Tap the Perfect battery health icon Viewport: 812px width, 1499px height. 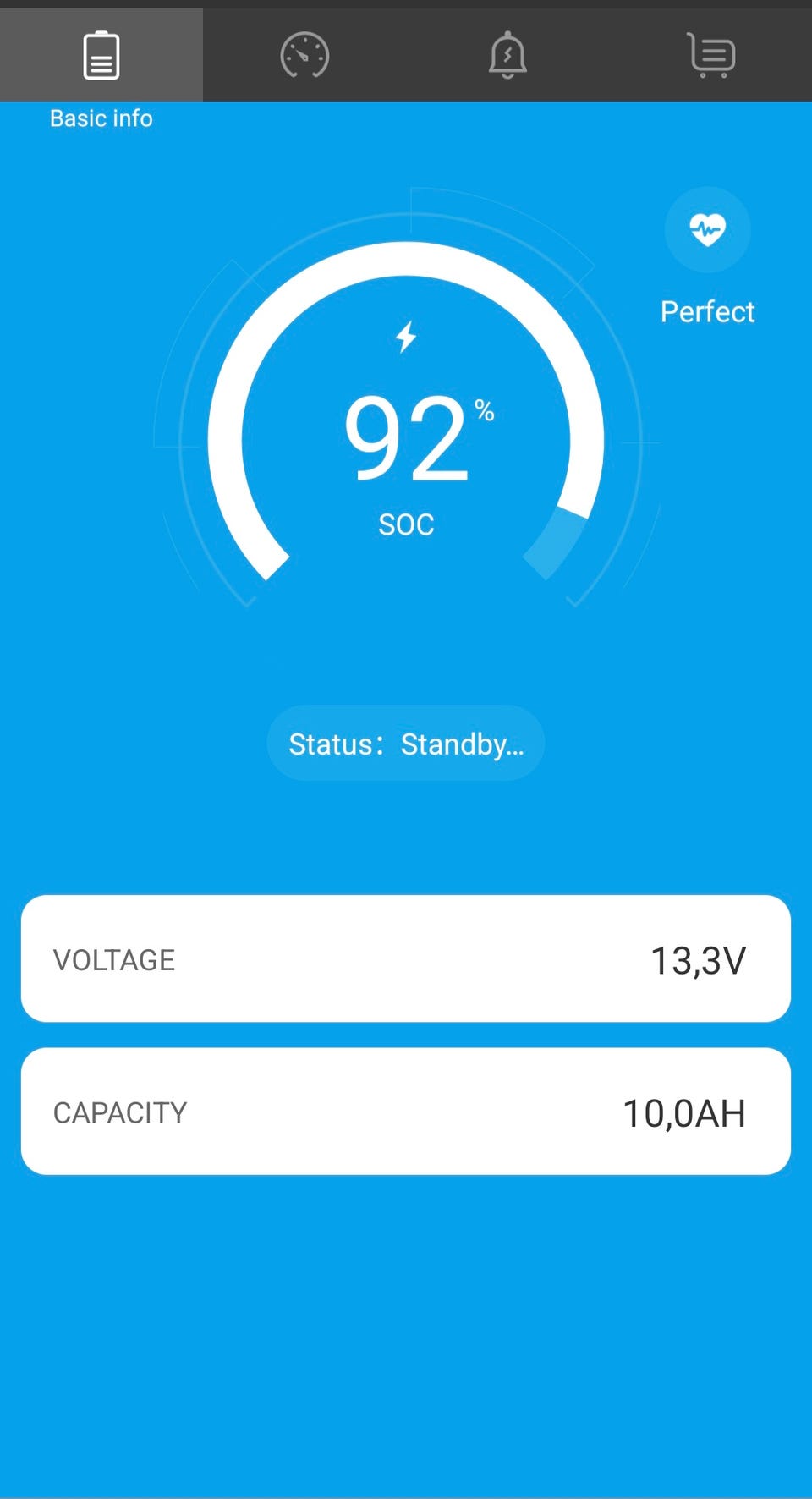(707, 230)
